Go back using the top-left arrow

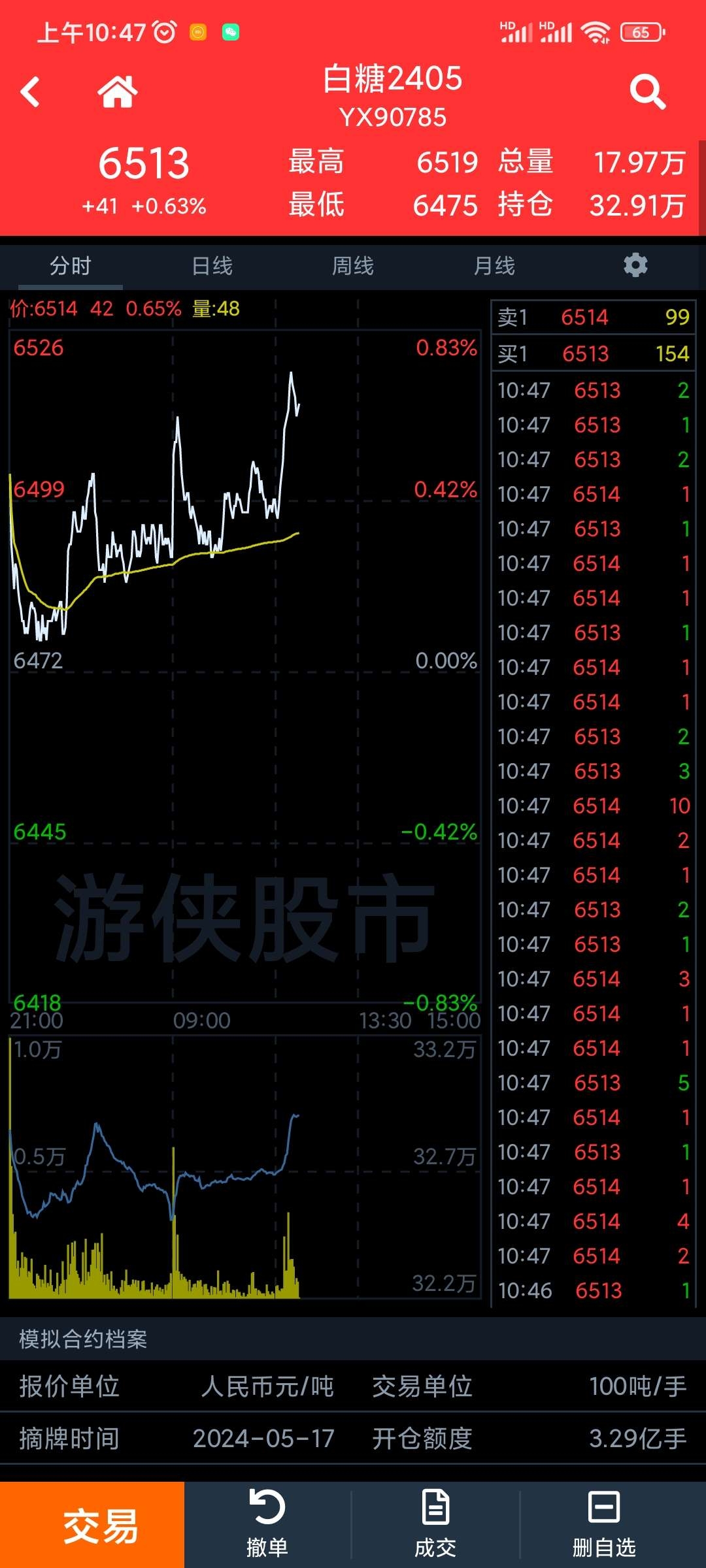(x=30, y=91)
